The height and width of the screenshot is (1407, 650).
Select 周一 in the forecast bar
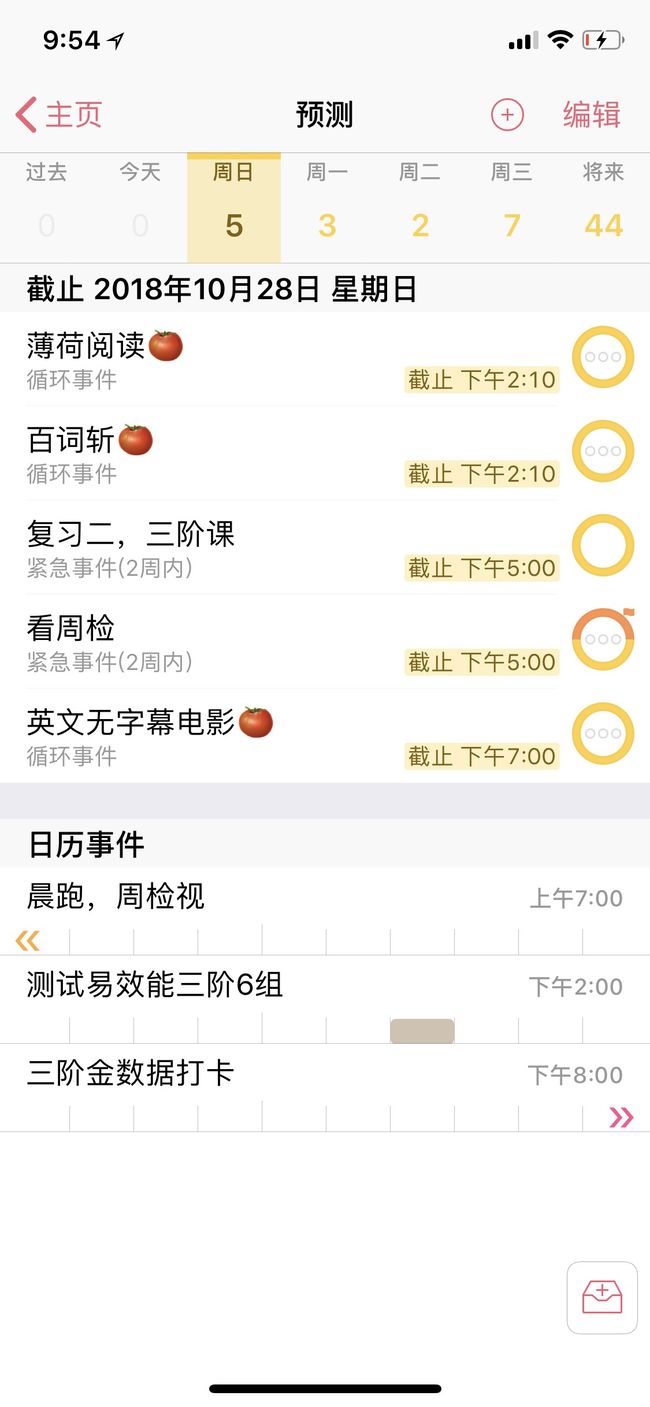[327, 208]
